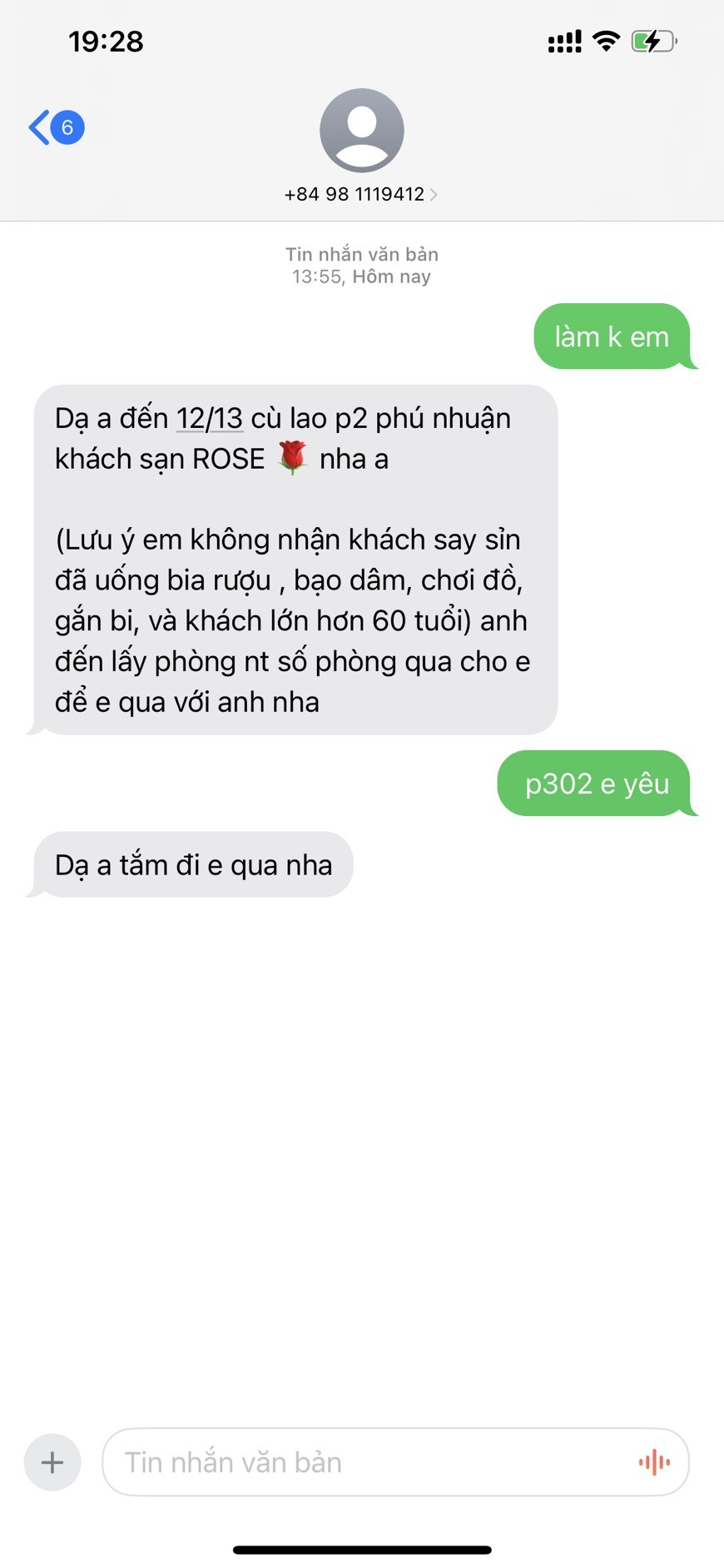Screen dimensions: 724x1568
Task: Open the plus attachments menu
Action: 52,1462
